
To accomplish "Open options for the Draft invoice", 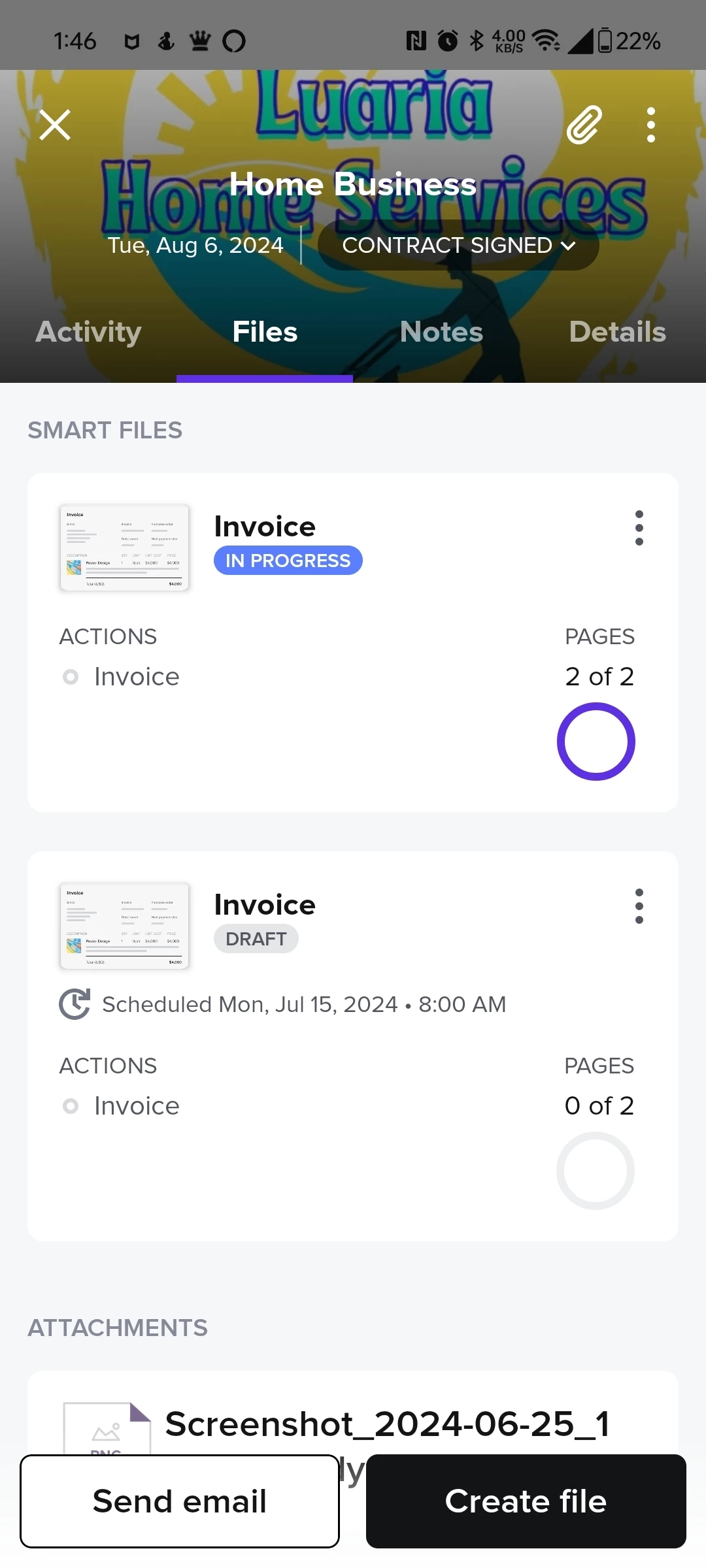I will click(x=639, y=906).
